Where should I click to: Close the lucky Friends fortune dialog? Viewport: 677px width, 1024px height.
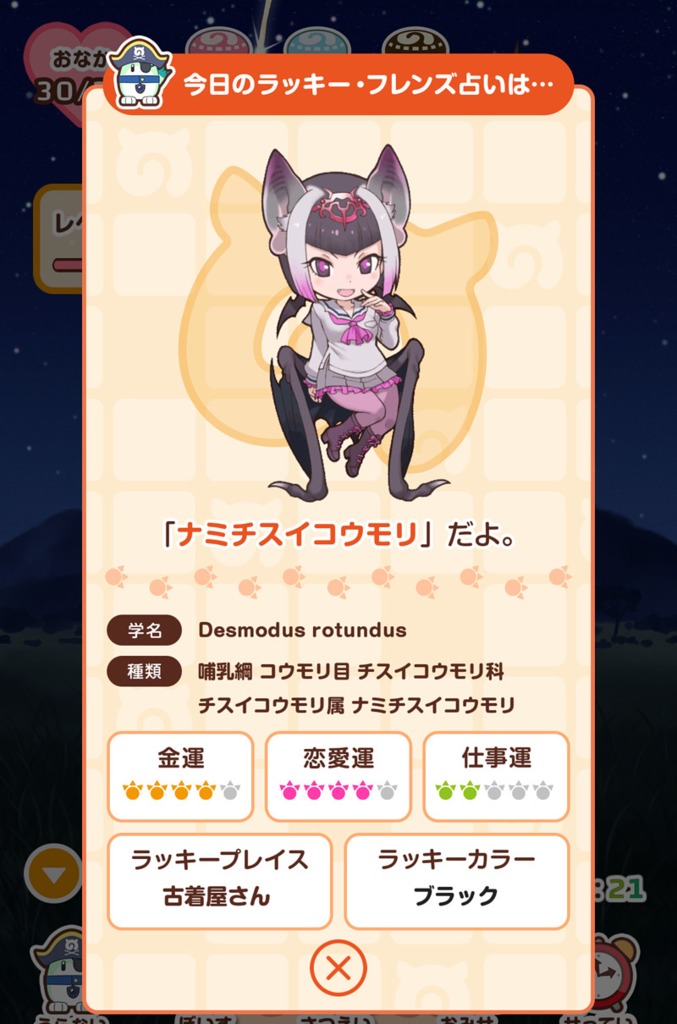338,968
